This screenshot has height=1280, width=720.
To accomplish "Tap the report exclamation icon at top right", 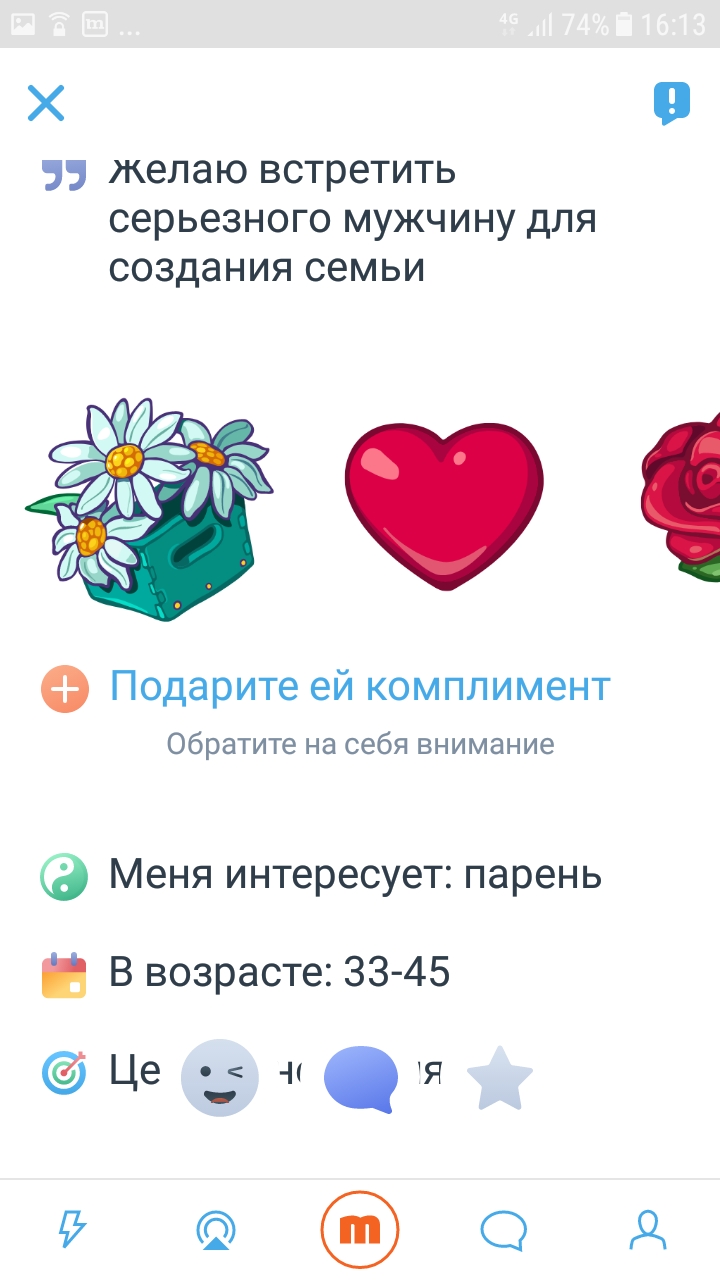I will pyautogui.click(x=672, y=101).
